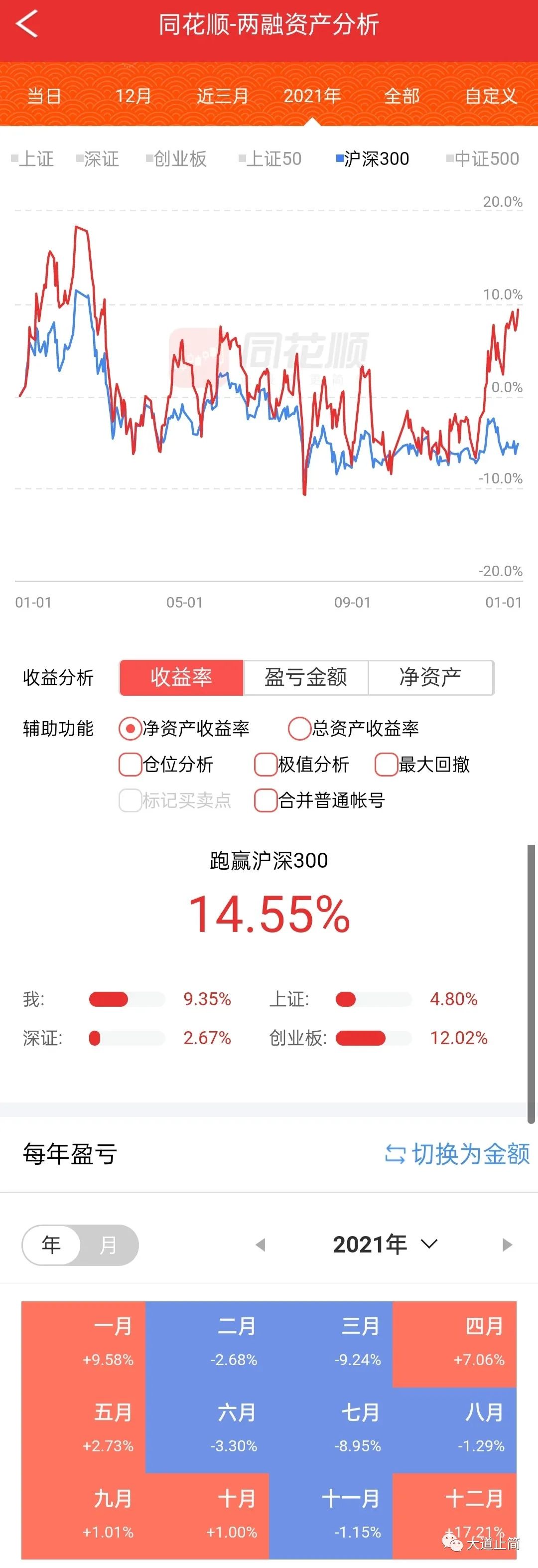538x1568 pixels.
Task: Show the 近三月 period
Action: 223,96
